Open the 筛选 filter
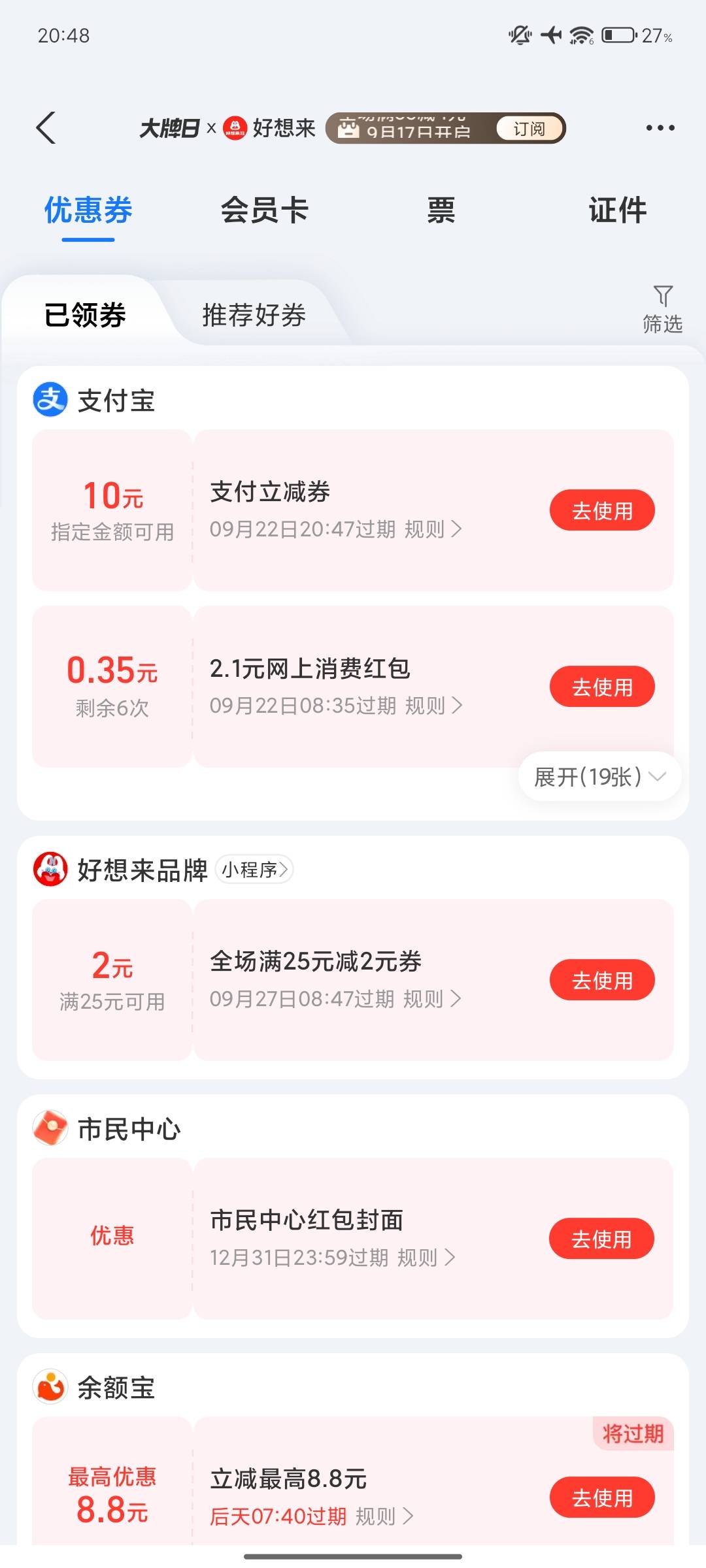Image resolution: width=706 pixels, height=1568 pixels. [x=662, y=310]
